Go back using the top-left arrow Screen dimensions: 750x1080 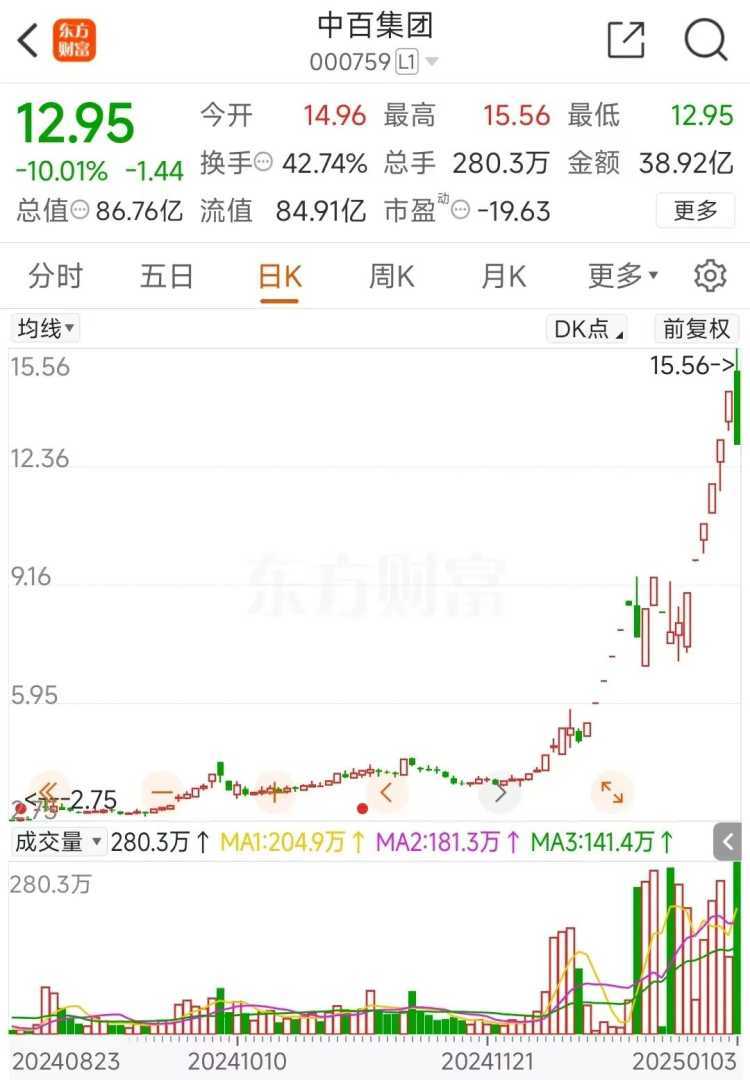tap(28, 41)
